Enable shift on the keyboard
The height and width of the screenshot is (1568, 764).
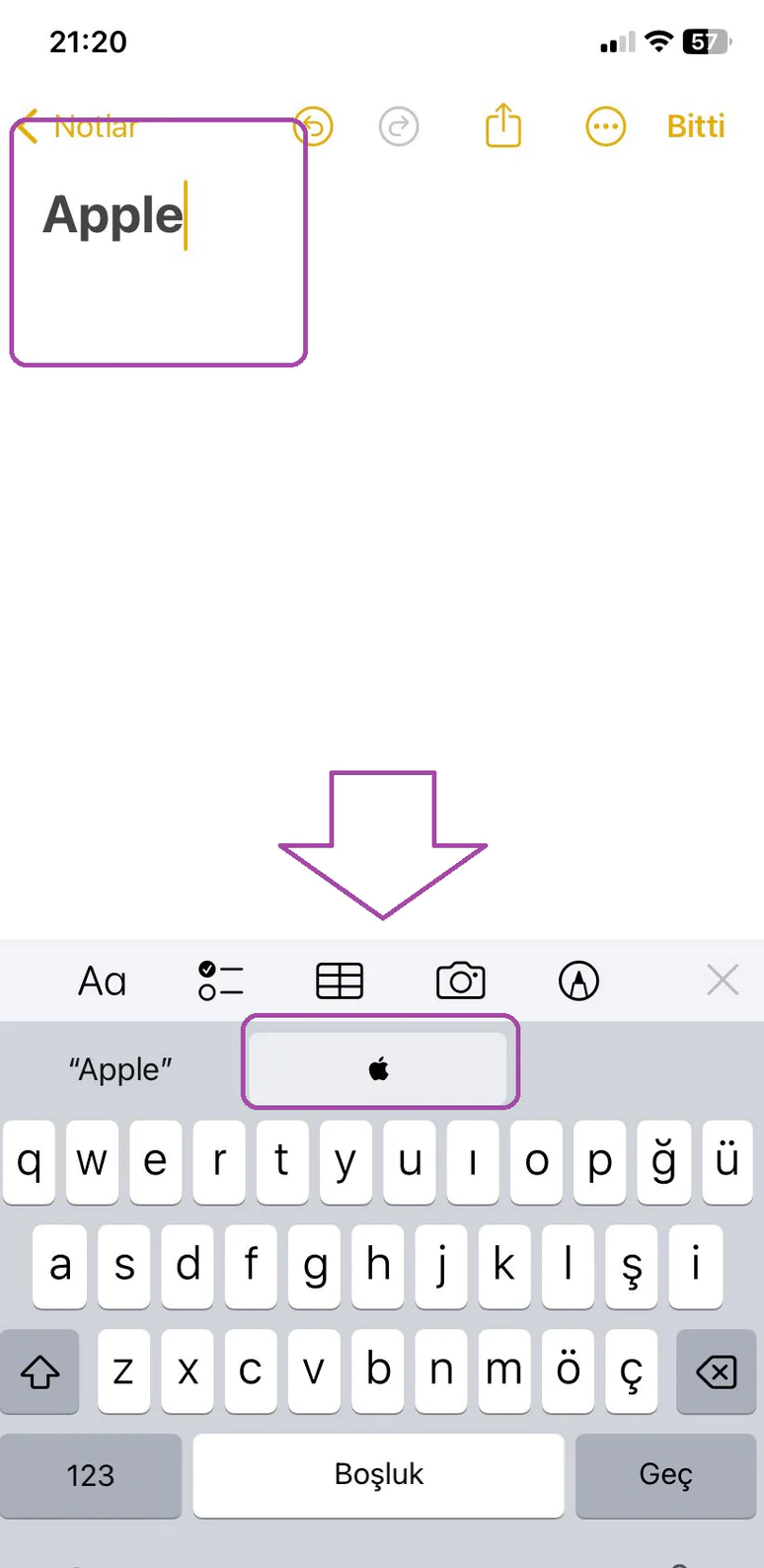40,1371
